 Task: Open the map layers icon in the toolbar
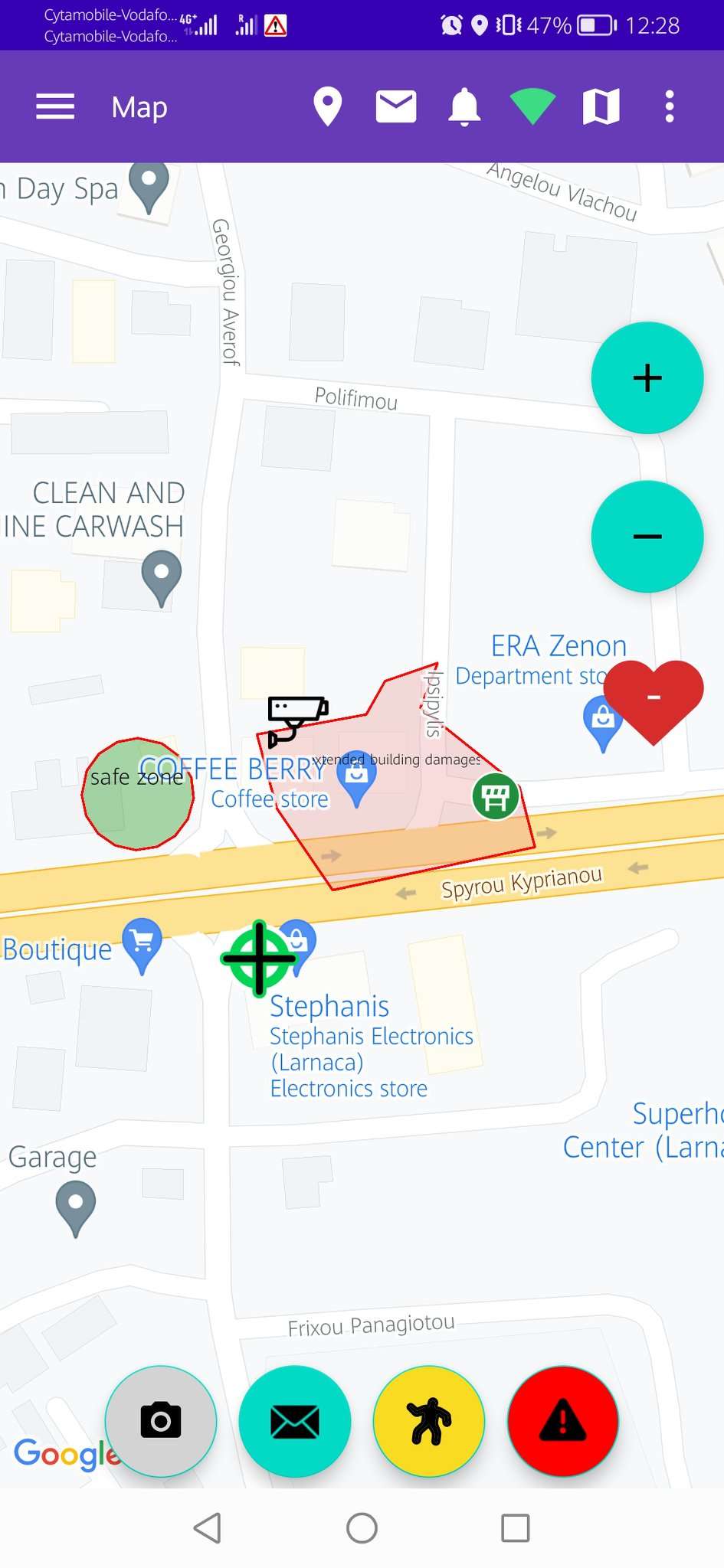coord(601,107)
